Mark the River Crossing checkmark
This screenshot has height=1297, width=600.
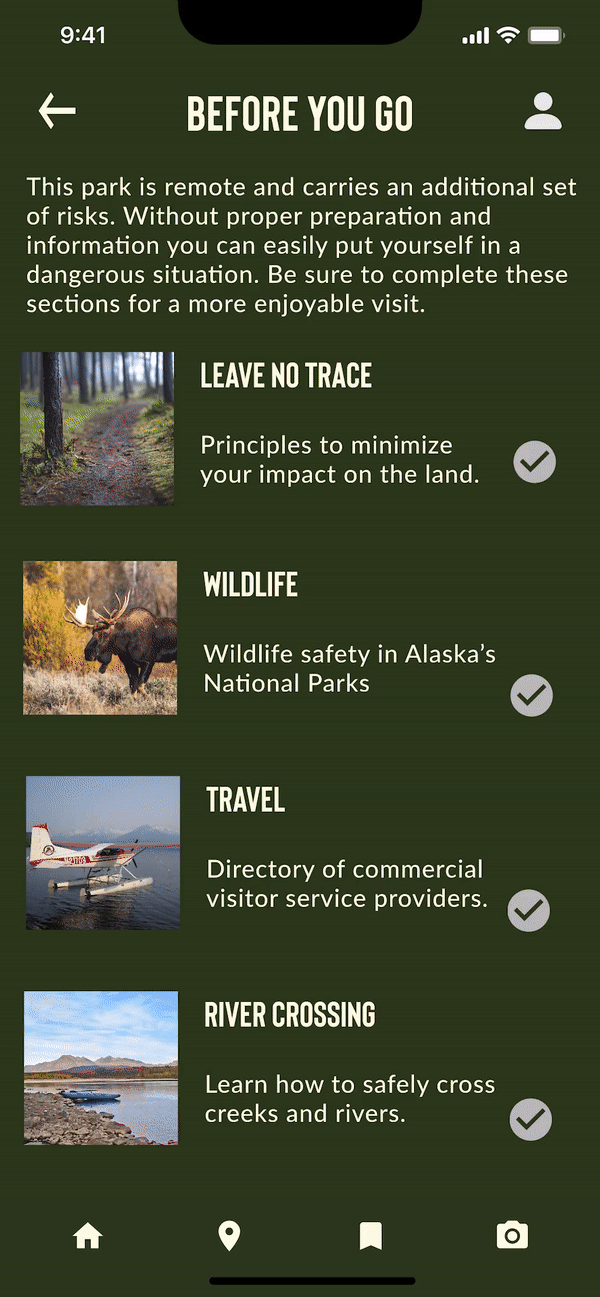[x=531, y=1119]
